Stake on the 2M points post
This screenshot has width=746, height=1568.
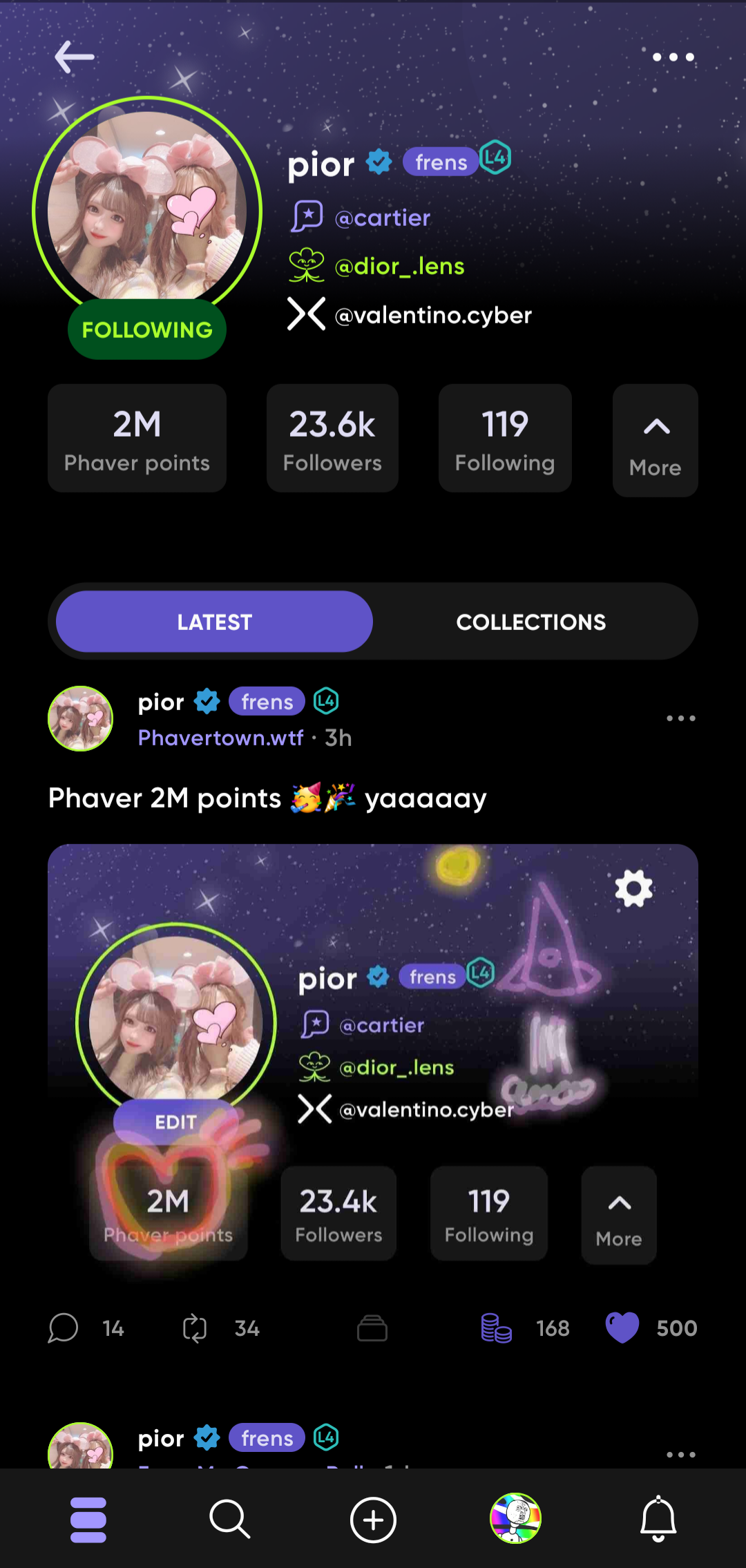(497, 1328)
